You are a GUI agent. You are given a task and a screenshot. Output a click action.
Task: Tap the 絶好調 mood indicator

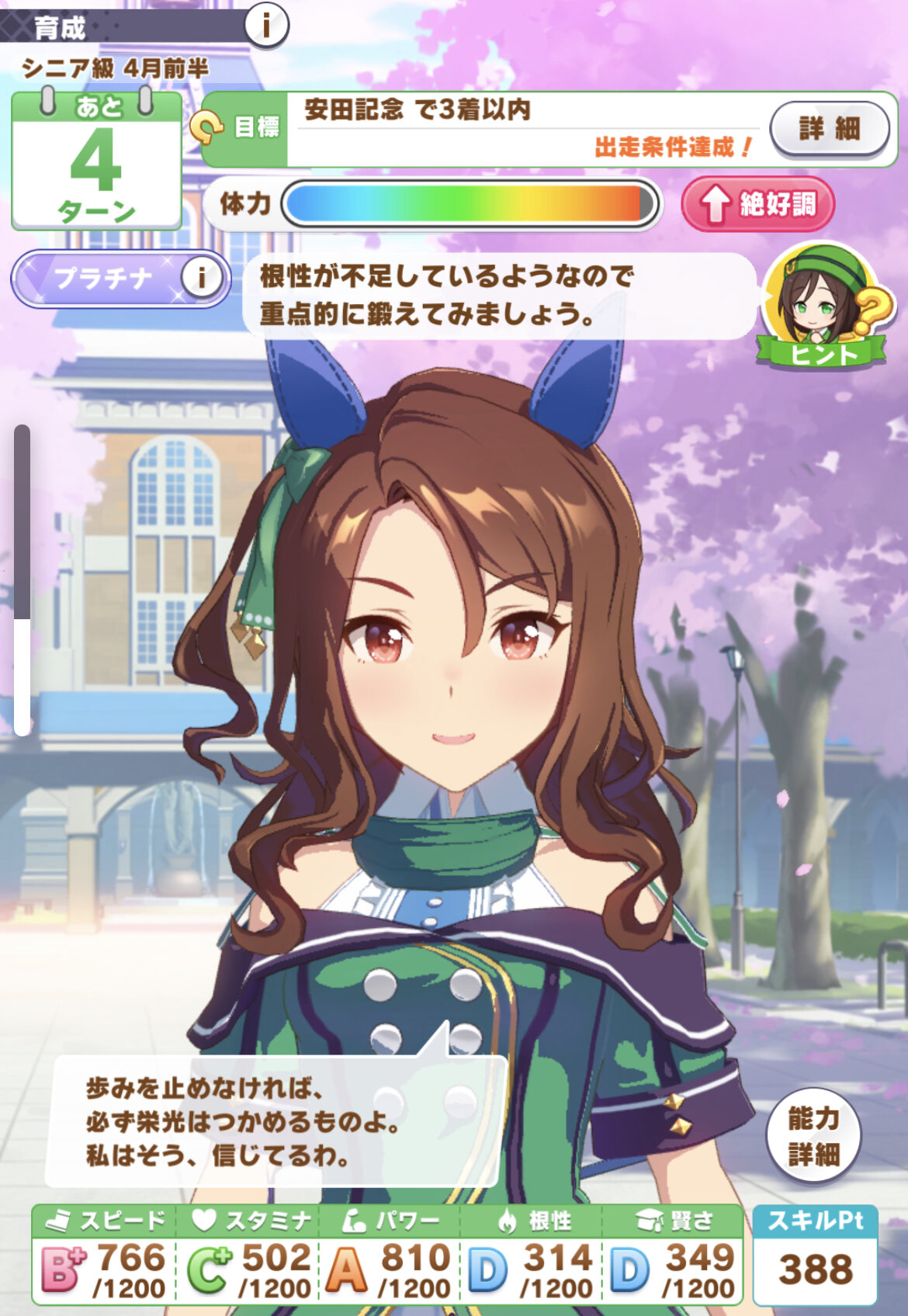pyautogui.click(x=758, y=204)
